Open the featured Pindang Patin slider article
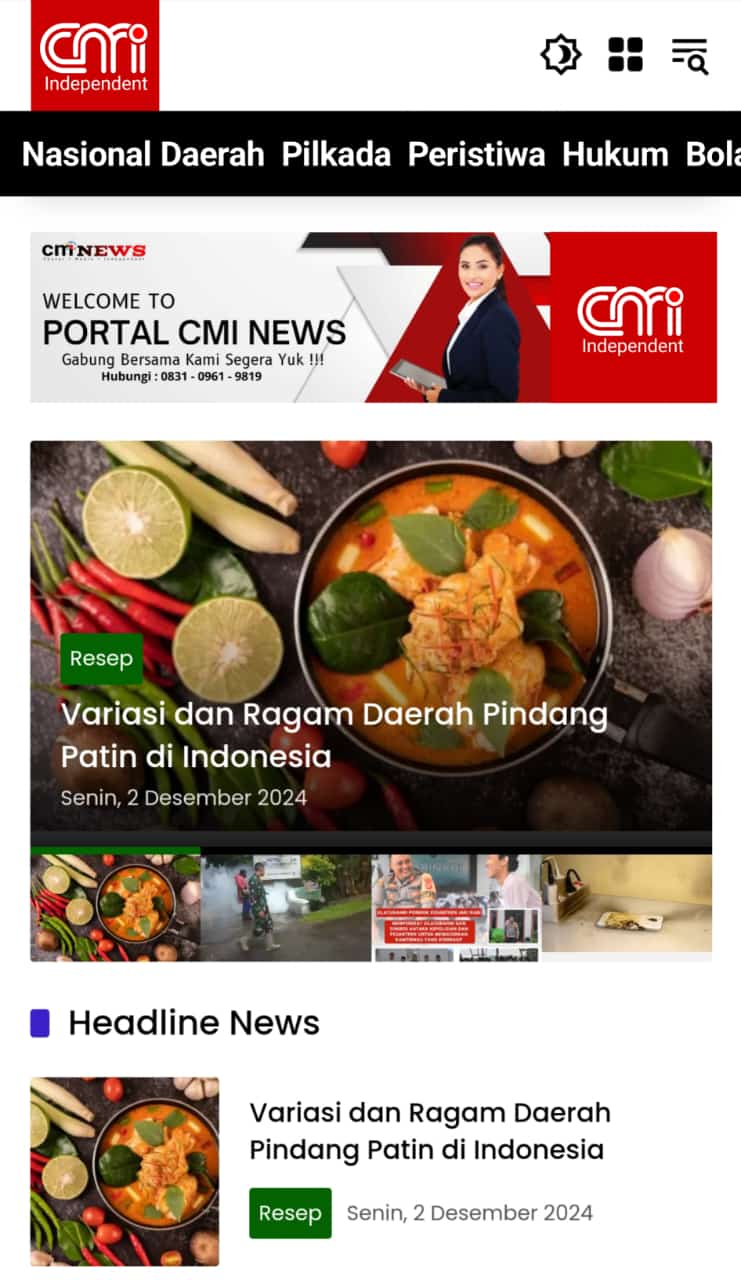Screen dimensions: 741x1280 click(334, 734)
